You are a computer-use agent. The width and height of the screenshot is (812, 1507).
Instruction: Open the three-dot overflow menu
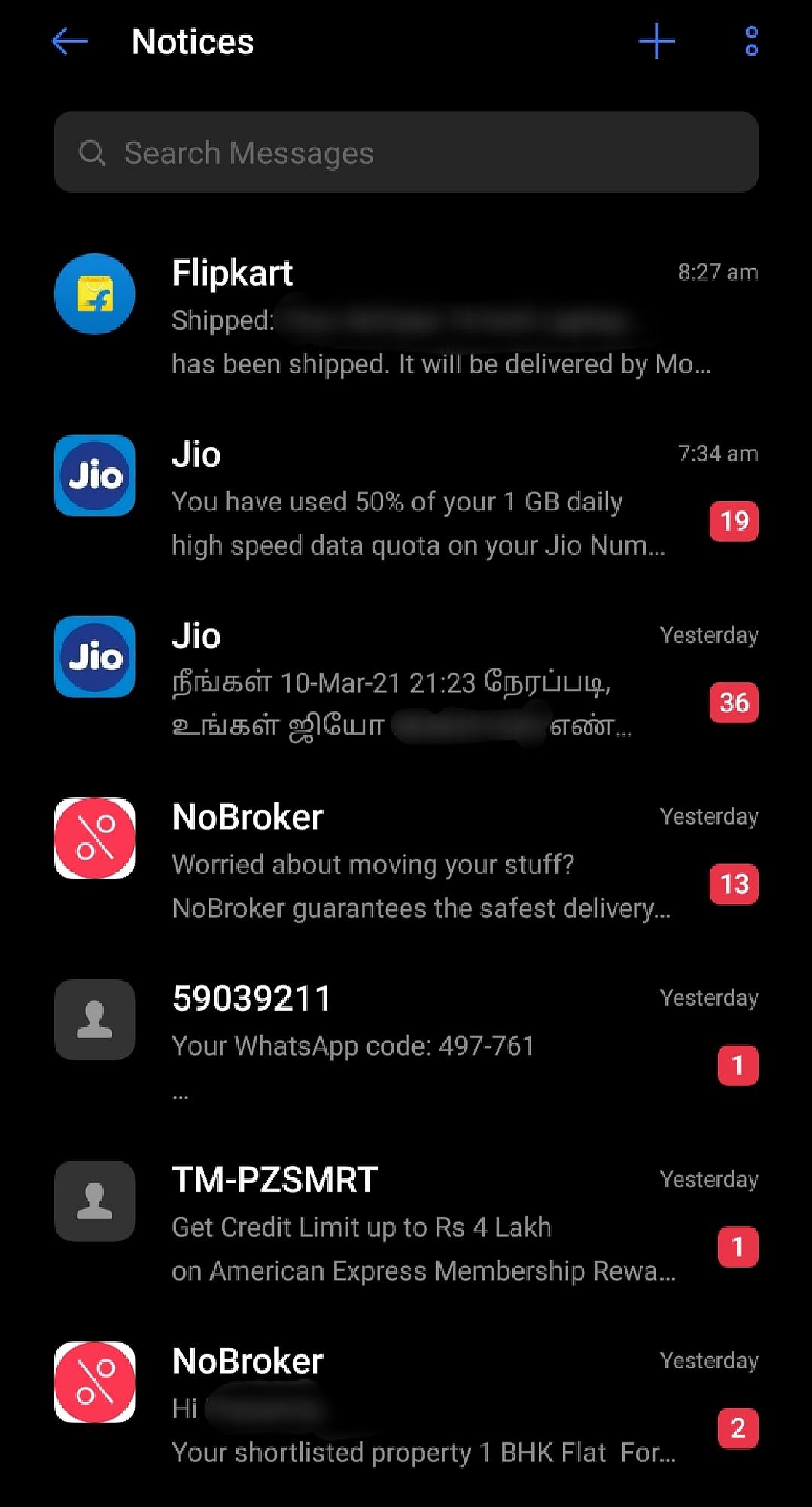tap(750, 41)
